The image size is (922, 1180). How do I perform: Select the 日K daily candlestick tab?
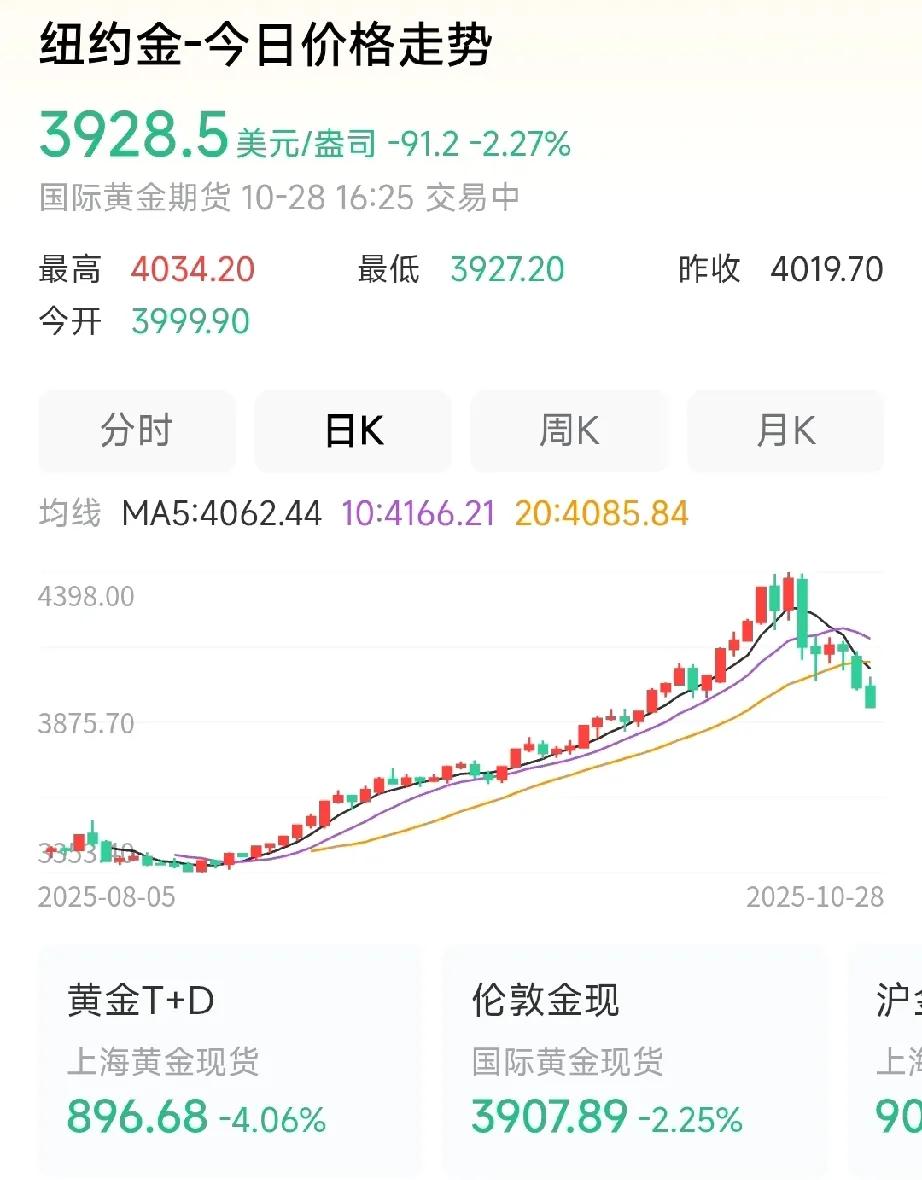tap(352, 430)
